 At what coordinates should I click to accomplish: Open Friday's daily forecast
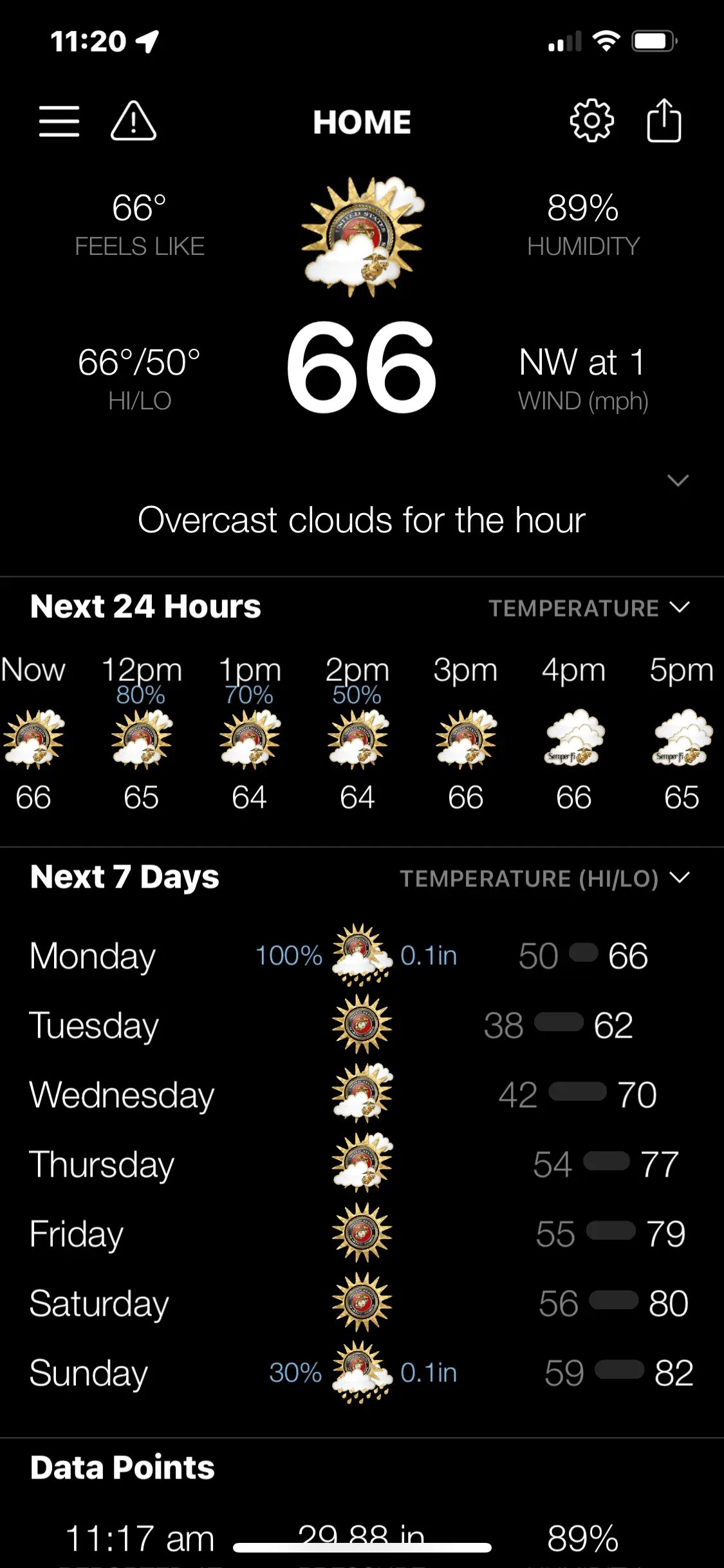(362, 1234)
